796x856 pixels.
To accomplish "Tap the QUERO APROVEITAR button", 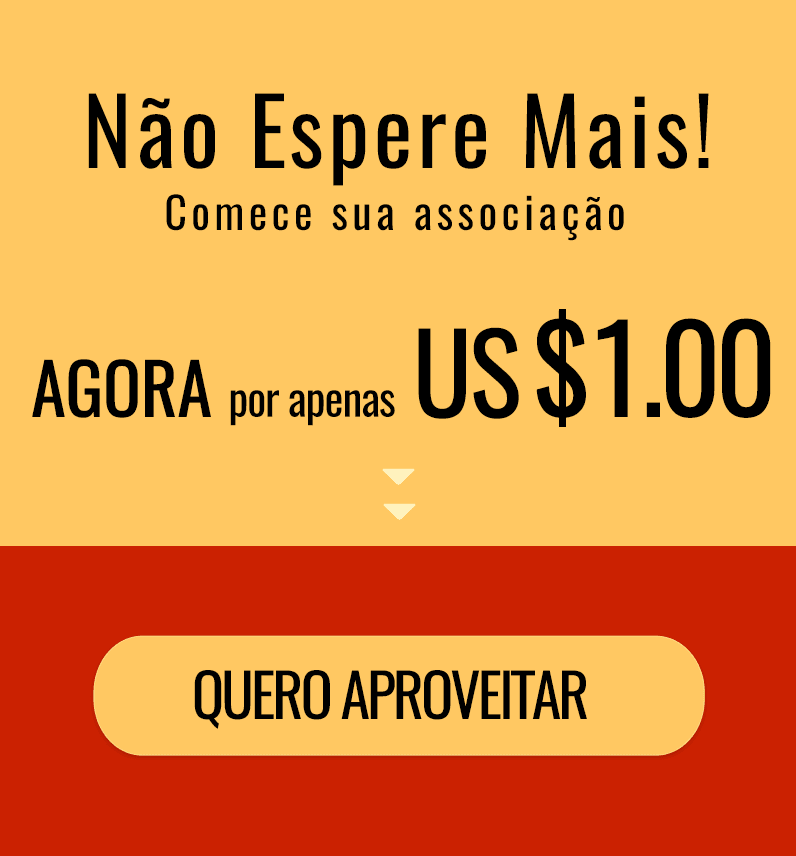I will [x=398, y=695].
